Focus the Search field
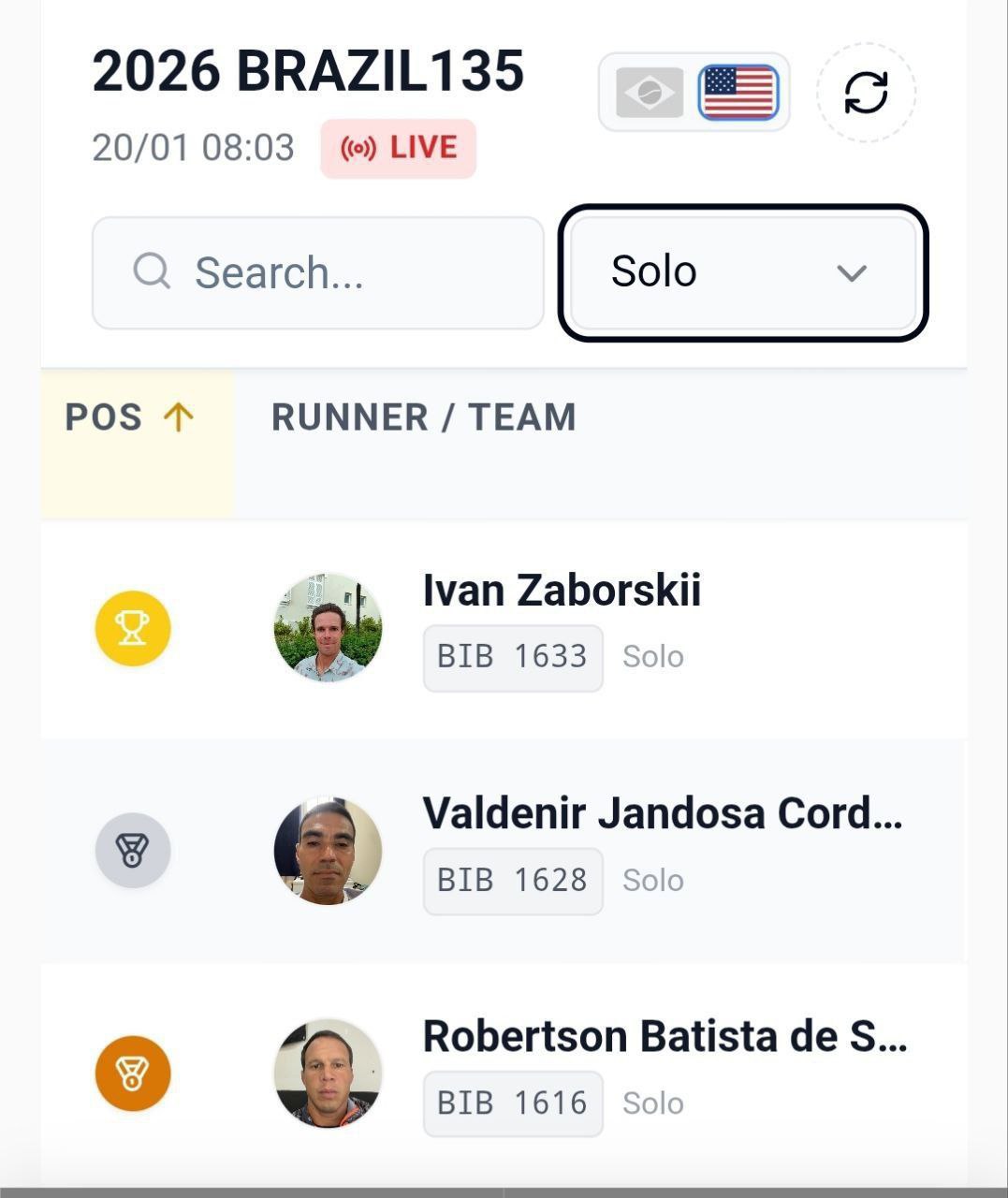 [318, 273]
